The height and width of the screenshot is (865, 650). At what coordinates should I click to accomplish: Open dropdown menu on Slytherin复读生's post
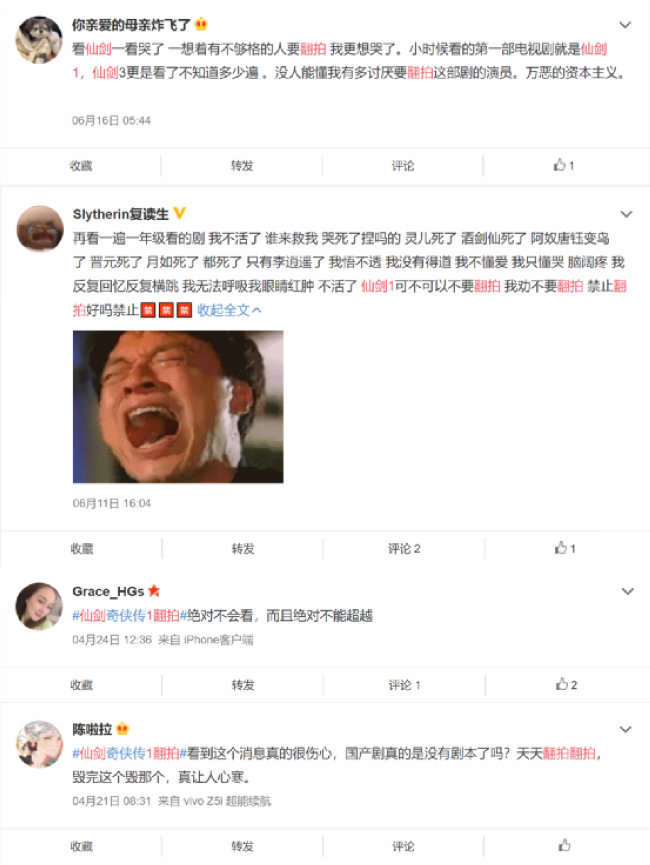point(626,215)
